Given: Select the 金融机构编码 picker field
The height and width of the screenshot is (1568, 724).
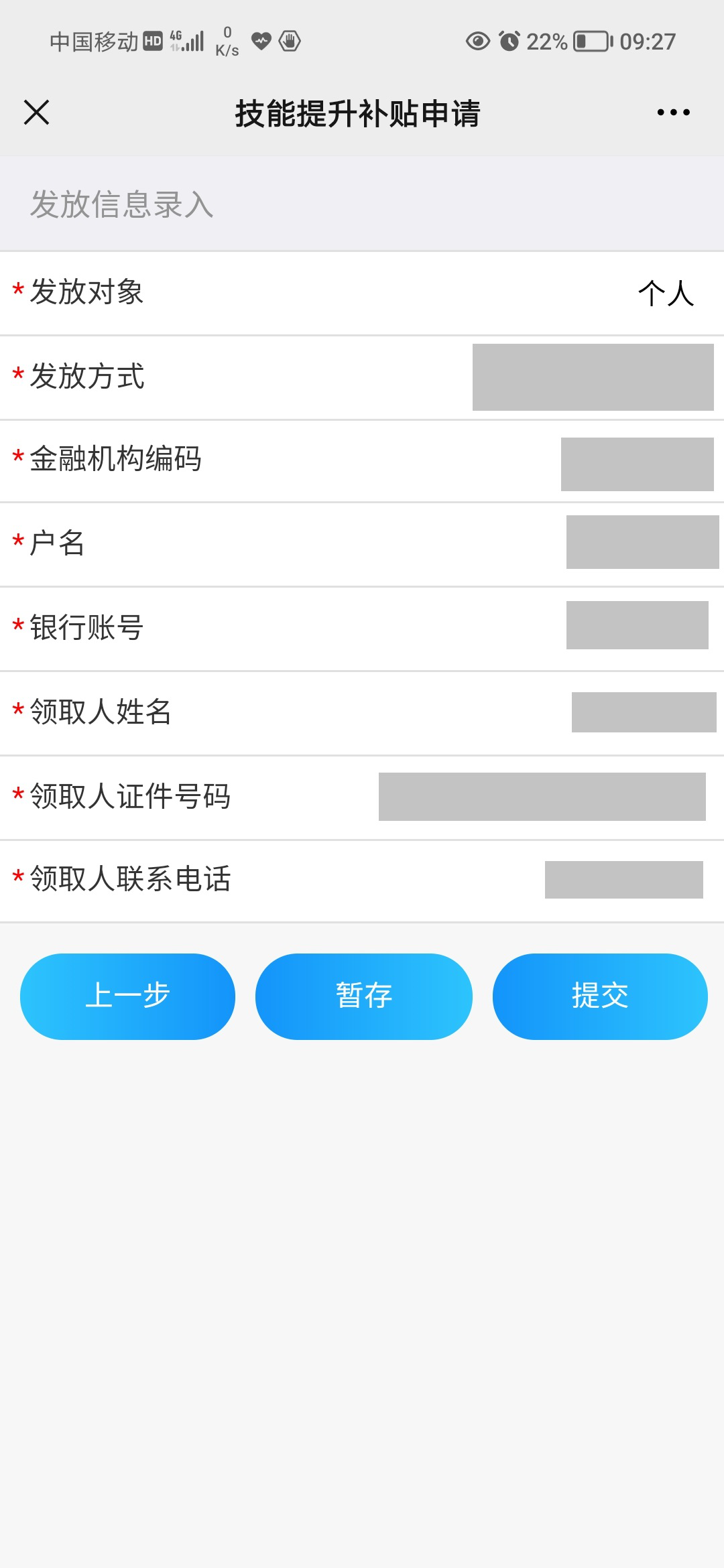Looking at the screenshot, I should 637,461.
